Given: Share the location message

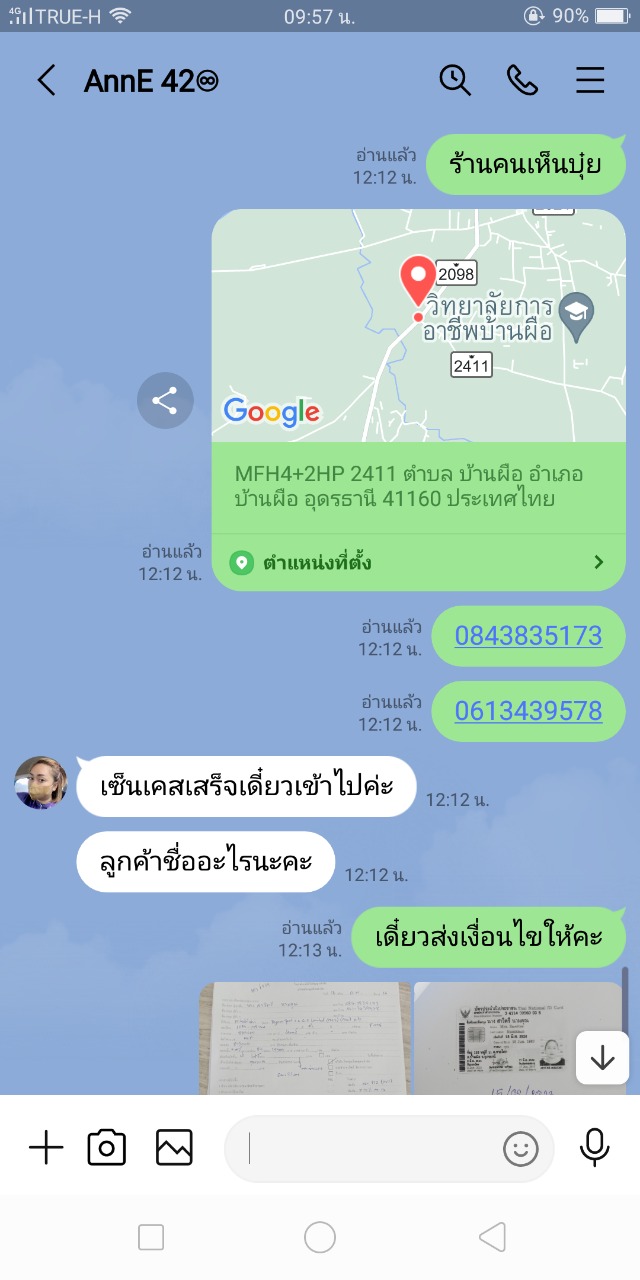Looking at the screenshot, I should [165, 401].
